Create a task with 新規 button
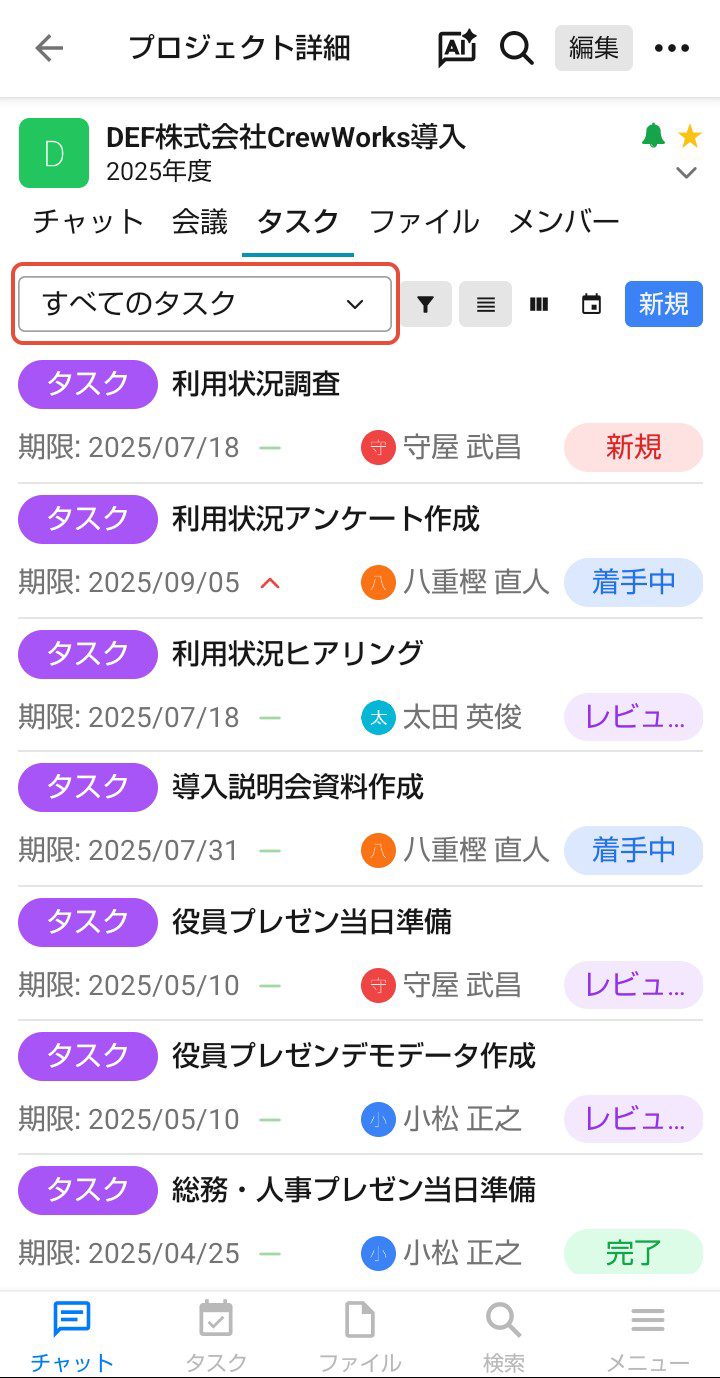The width and height of the screenshot is (720, 1378). [x=664, y=304]
